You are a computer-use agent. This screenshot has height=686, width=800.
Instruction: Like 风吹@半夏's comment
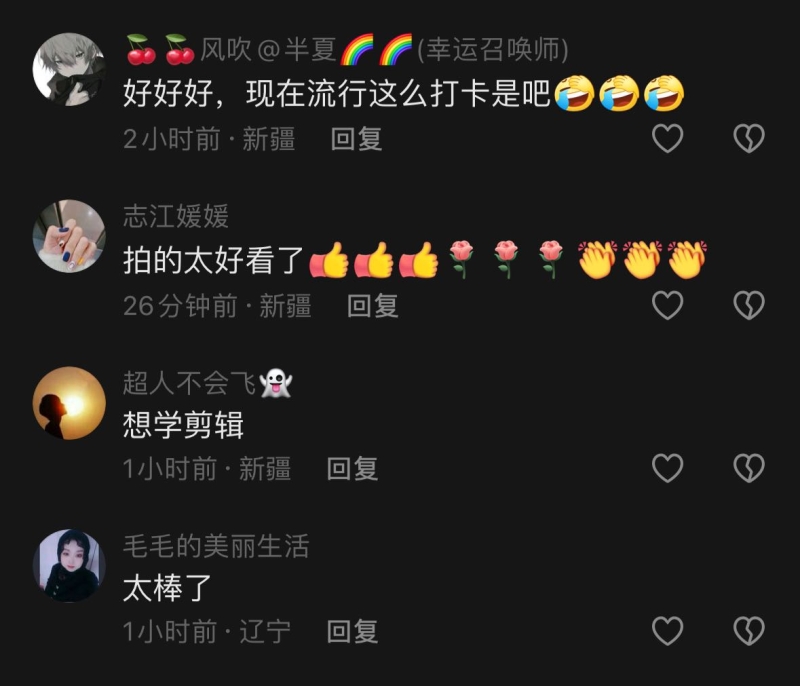pyautogui.click(x=667, y=138)
